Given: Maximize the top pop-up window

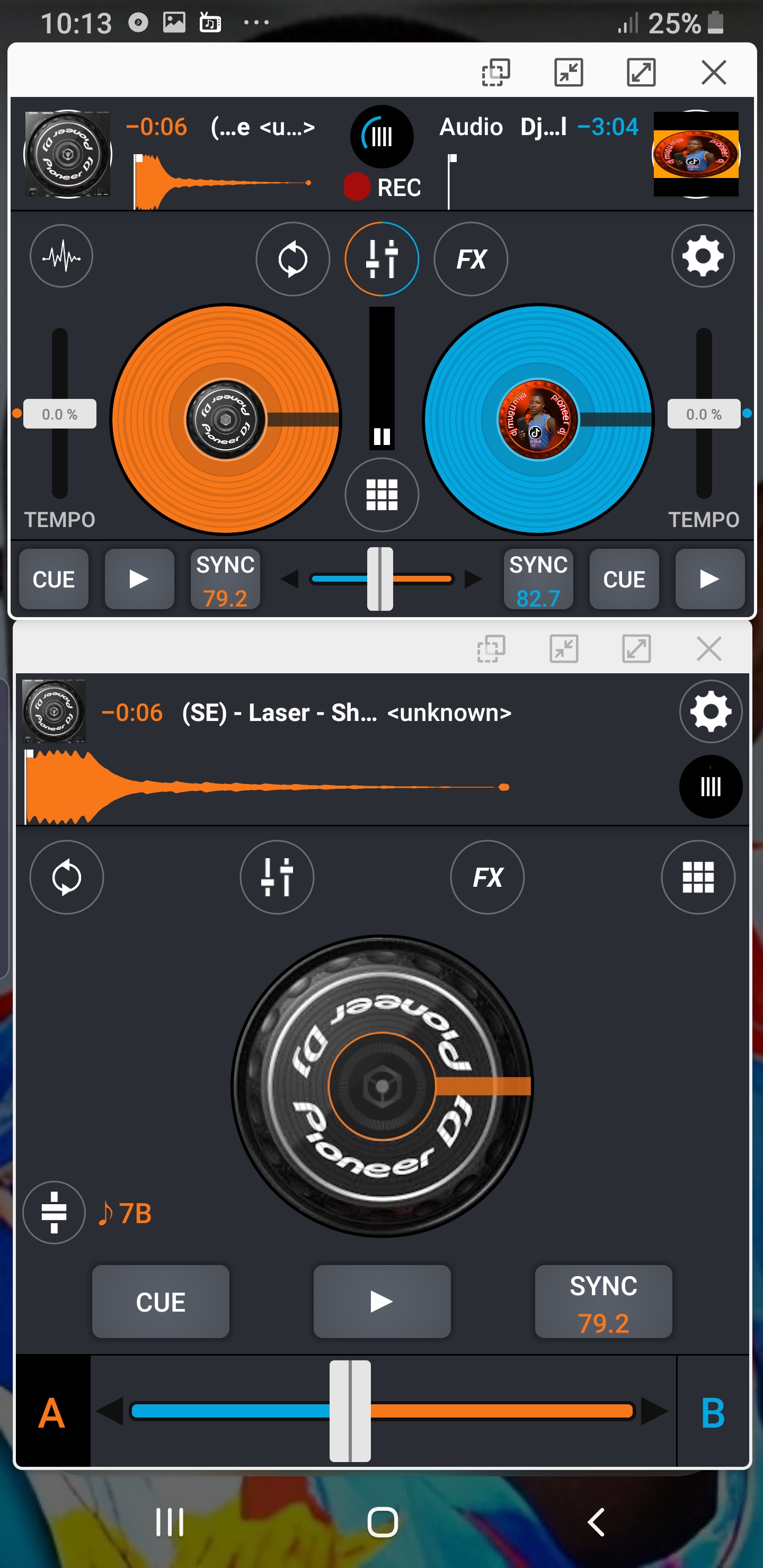Looking at the screenshot, I should click(x=641, y=73).
